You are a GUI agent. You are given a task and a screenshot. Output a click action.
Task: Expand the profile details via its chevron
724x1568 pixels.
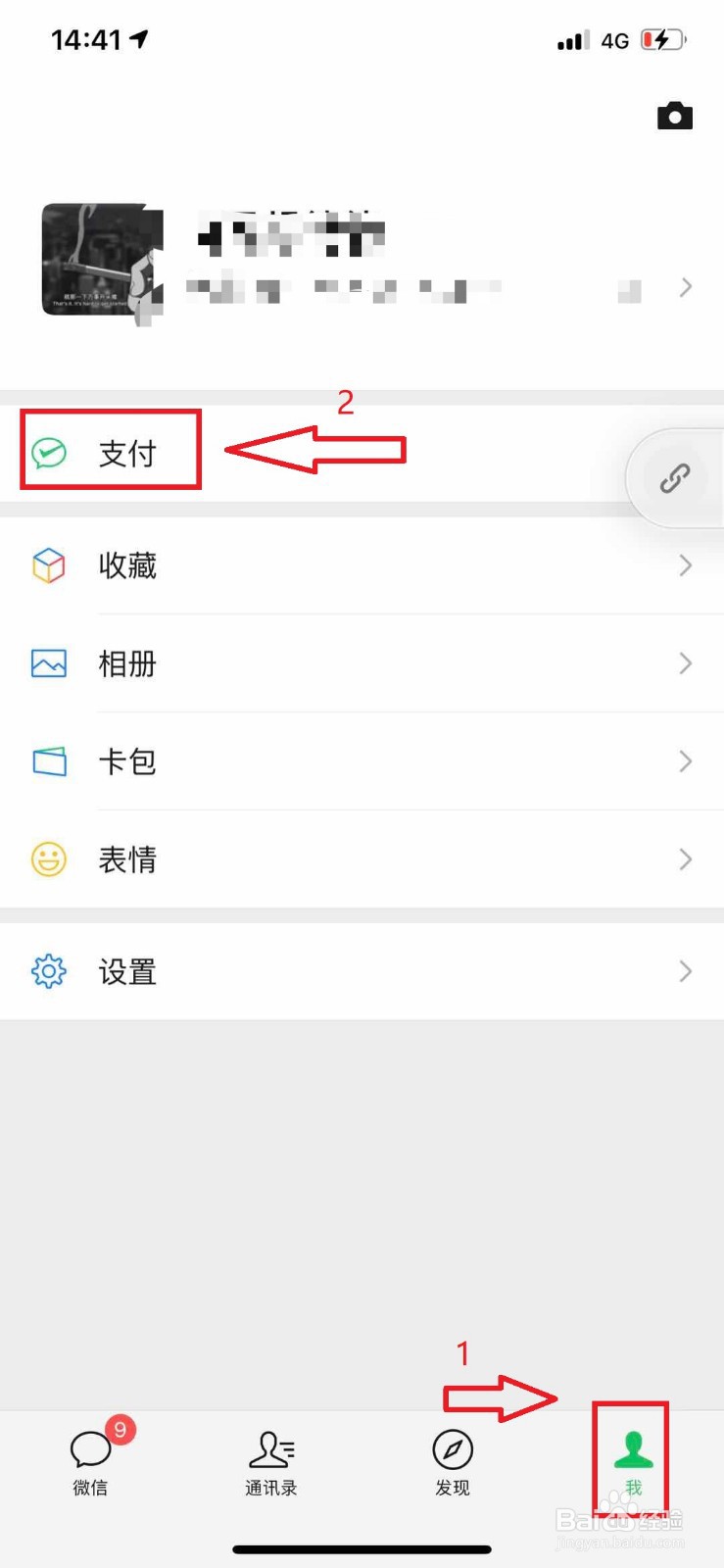coord(685,287)
